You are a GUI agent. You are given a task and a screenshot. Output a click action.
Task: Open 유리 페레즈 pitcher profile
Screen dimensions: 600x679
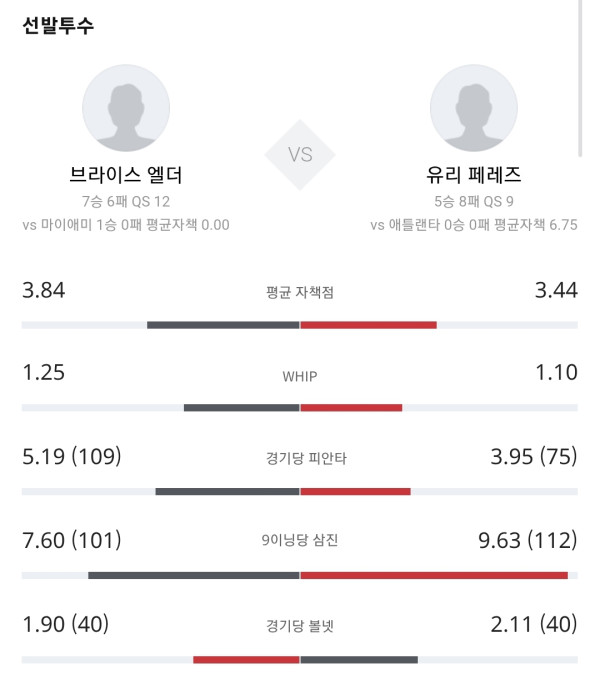pos(474,108)
